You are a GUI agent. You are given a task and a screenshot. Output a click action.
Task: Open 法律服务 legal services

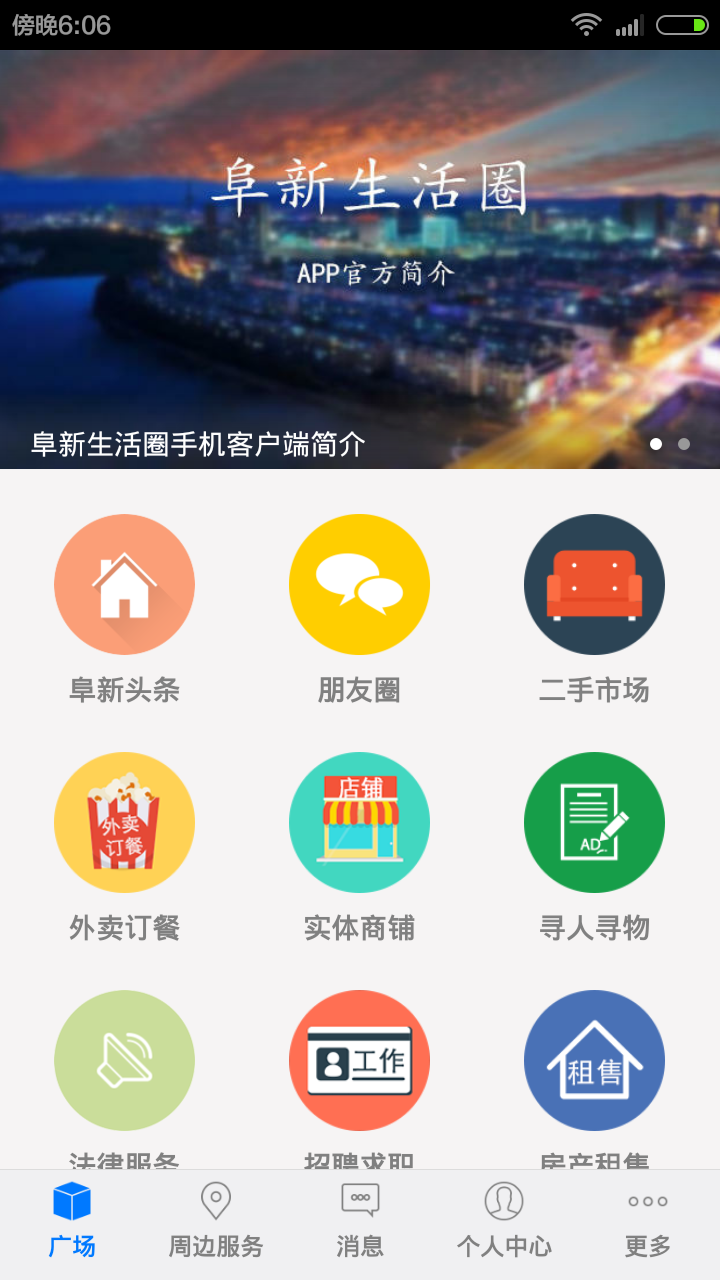124,1061
